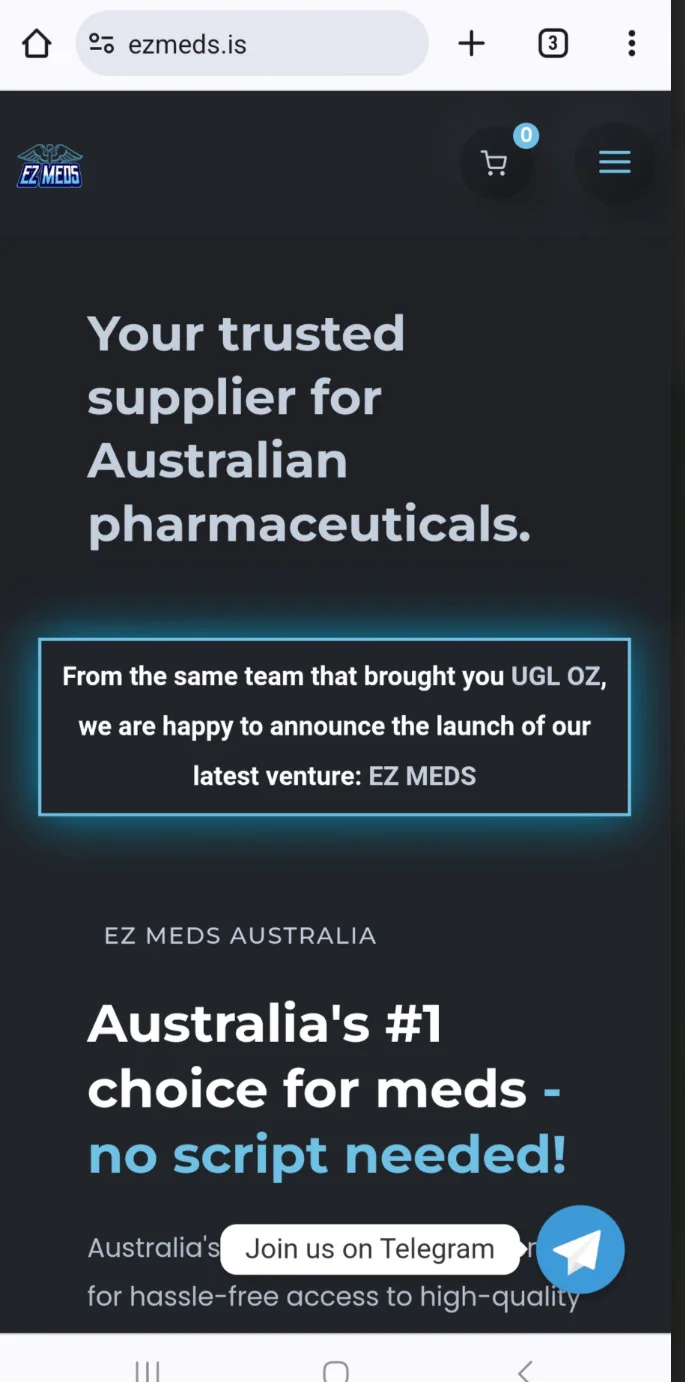Tap the round Telegram button

pyautogui.click(x=581, y=1249)
